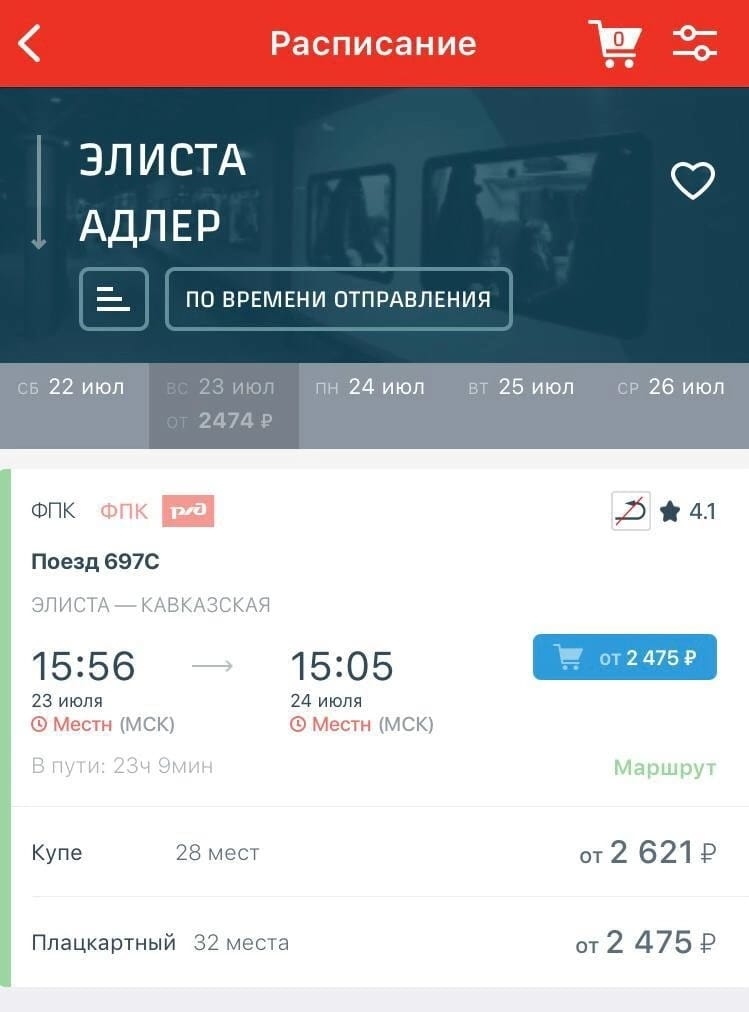
Task: Open the shopping cart
Action: tap(614, 43)
